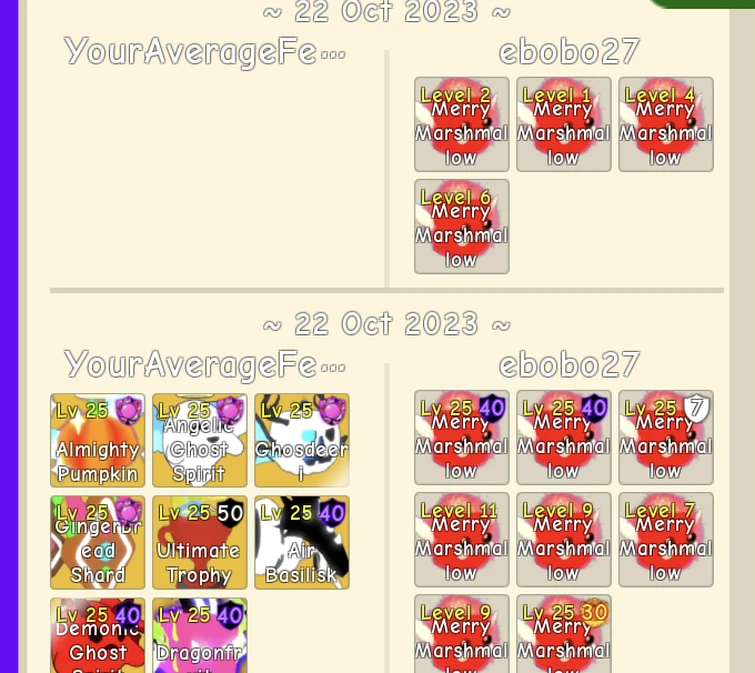This screenshot has height=673, width=755.
Task: Select the Almighty Pumpkin item tile
Action: (x=98, y=440)
